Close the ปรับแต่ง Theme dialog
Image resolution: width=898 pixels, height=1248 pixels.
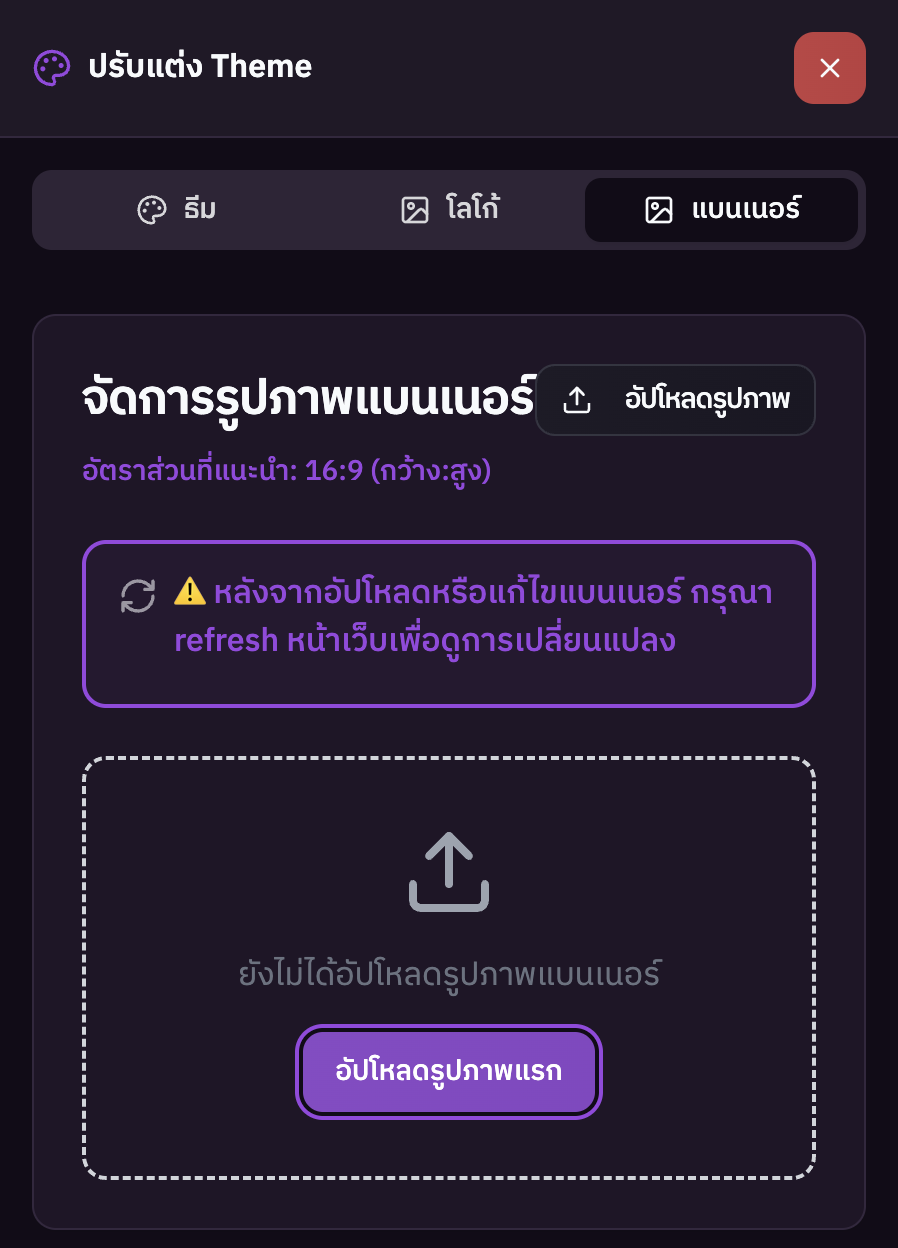pyautogui.click(x=829, y=68)
